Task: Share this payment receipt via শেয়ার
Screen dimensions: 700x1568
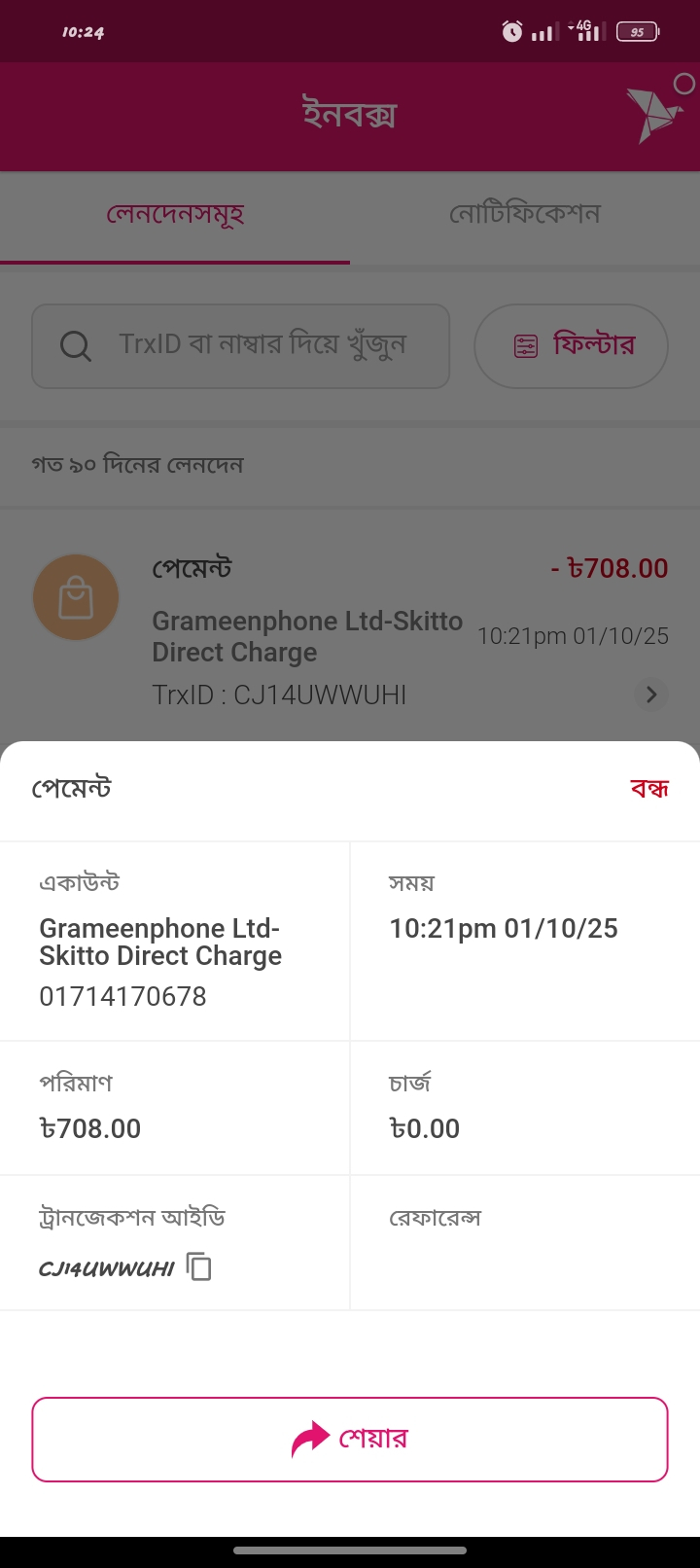Action: (x=350, y=1439)
